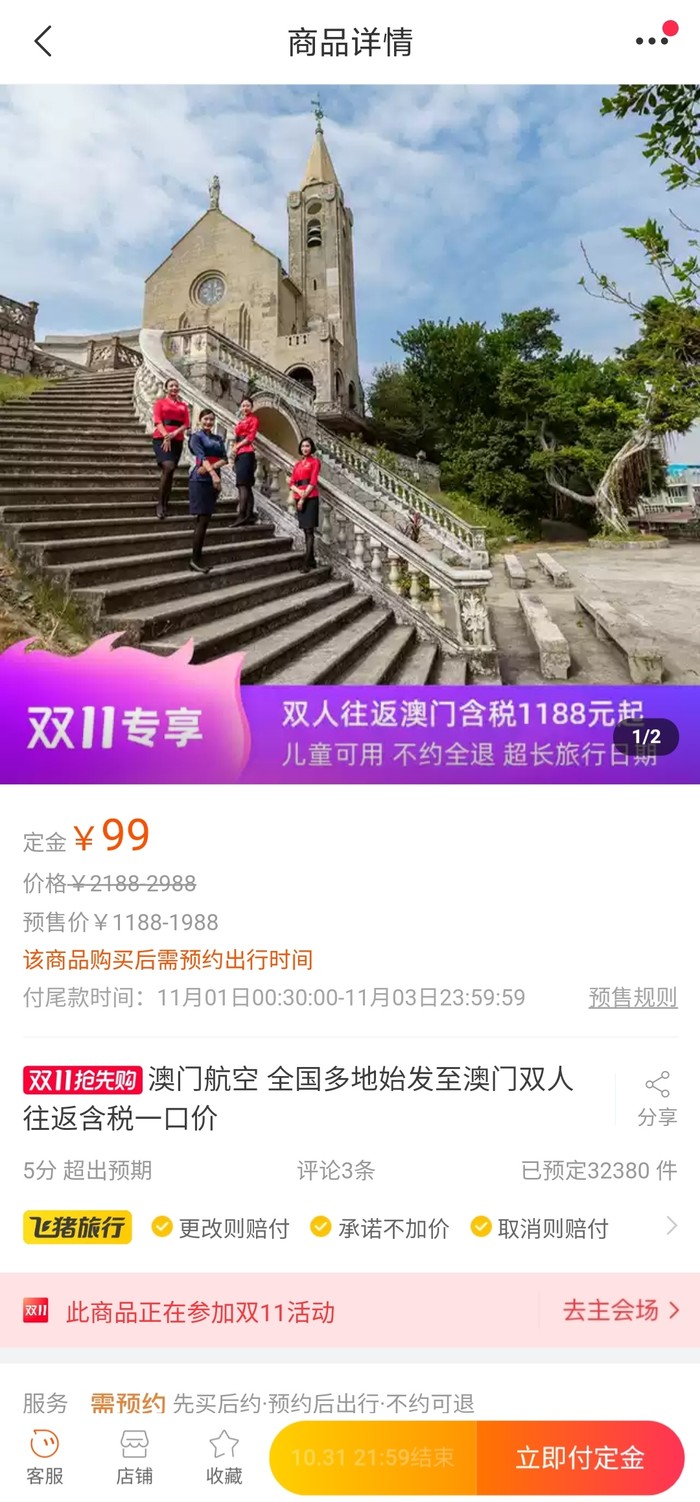This screenshot has width=700, height=1502.
Task: Visit the 店铺 store page
Action: click(x=134, y=1457)
